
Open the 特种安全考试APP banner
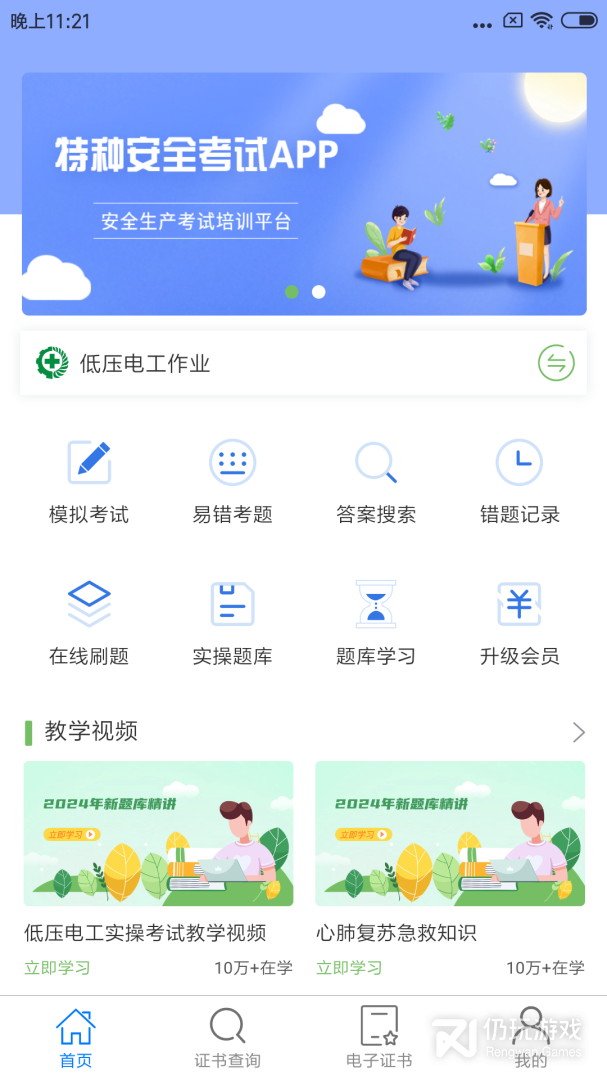(x=304, y=193)
